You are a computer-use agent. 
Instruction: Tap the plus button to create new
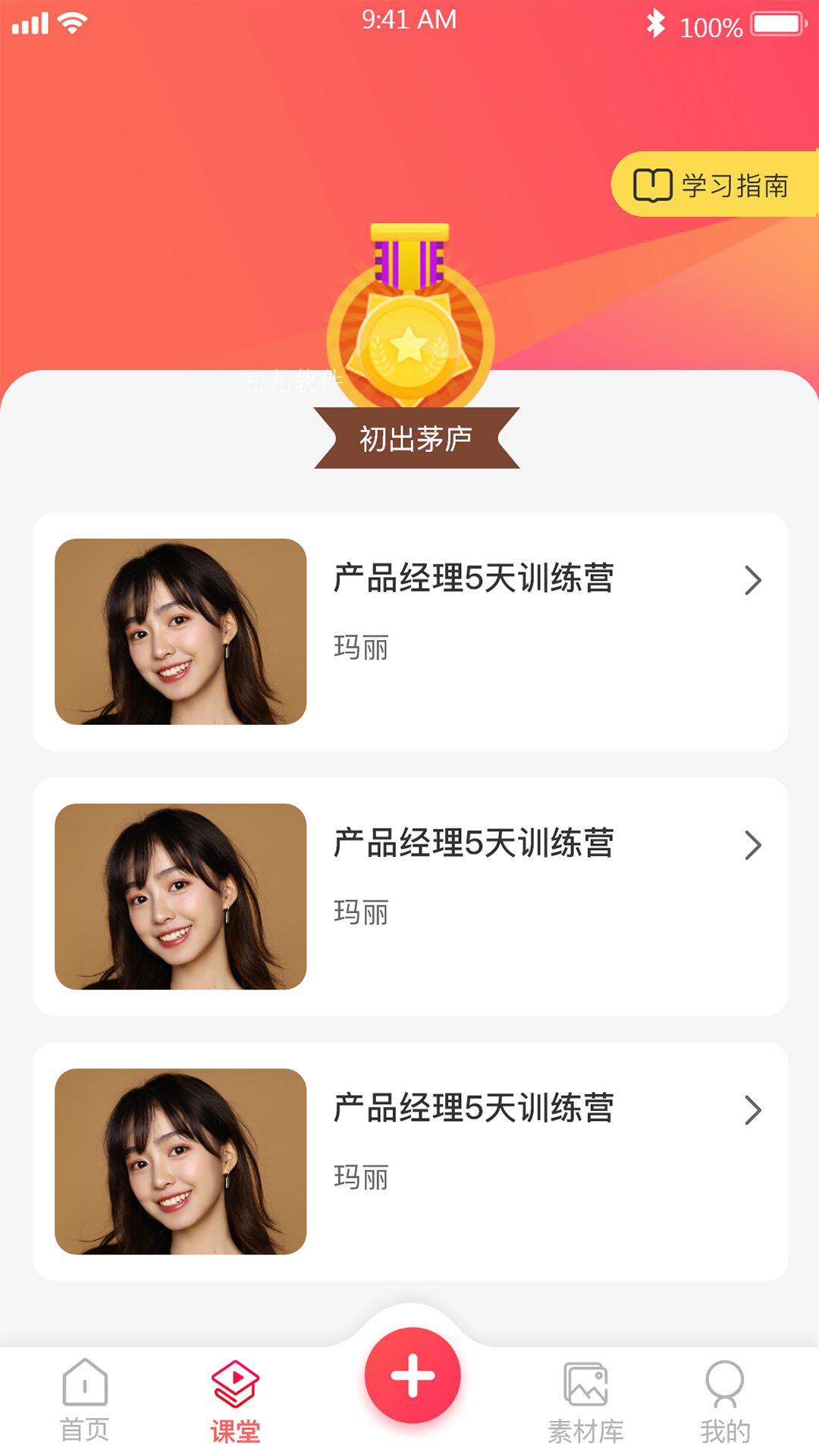click(x=413, y=1375)
